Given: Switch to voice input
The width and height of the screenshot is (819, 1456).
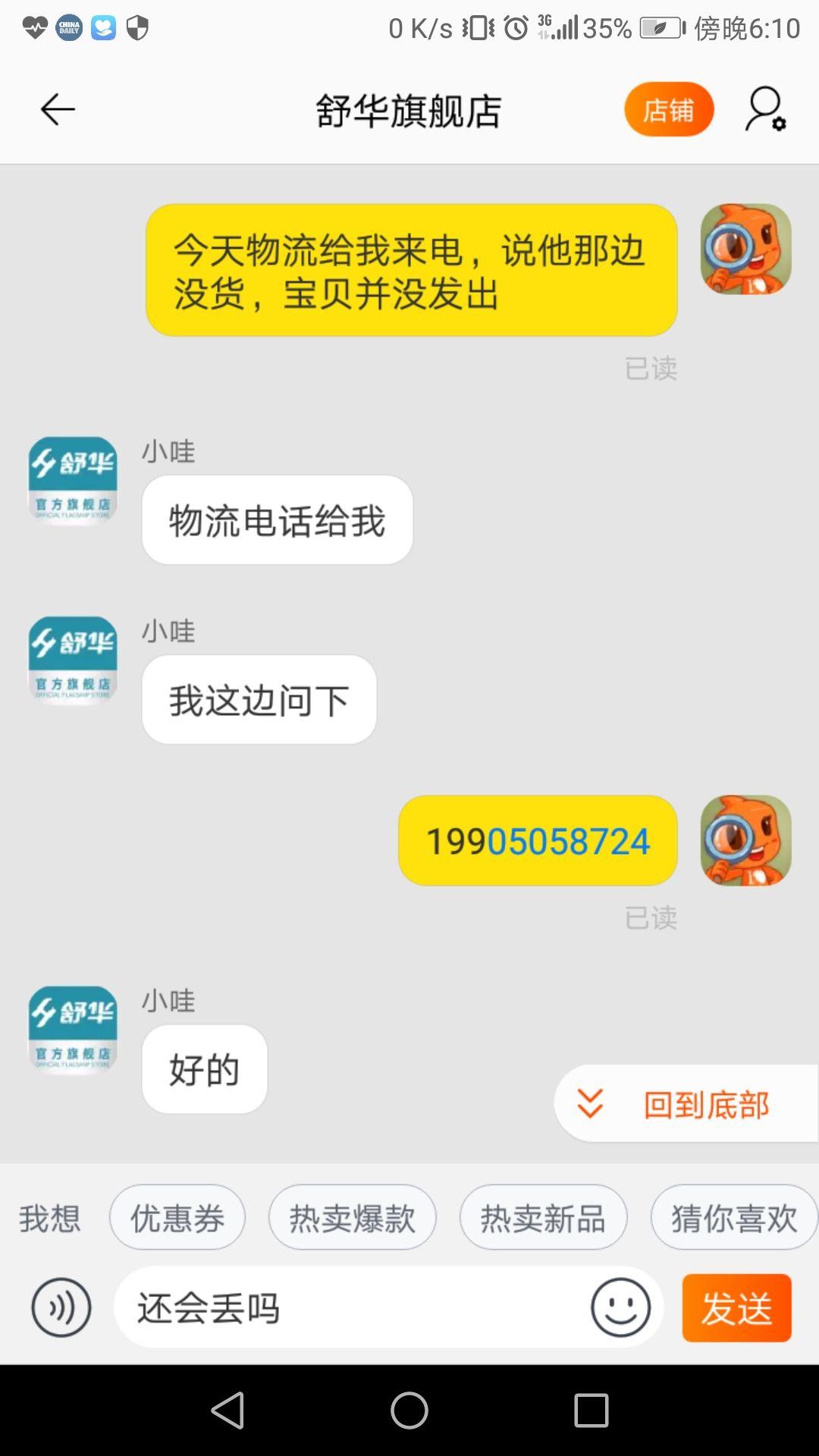Looking at the screenshot, I should [x=61, y=1308].
